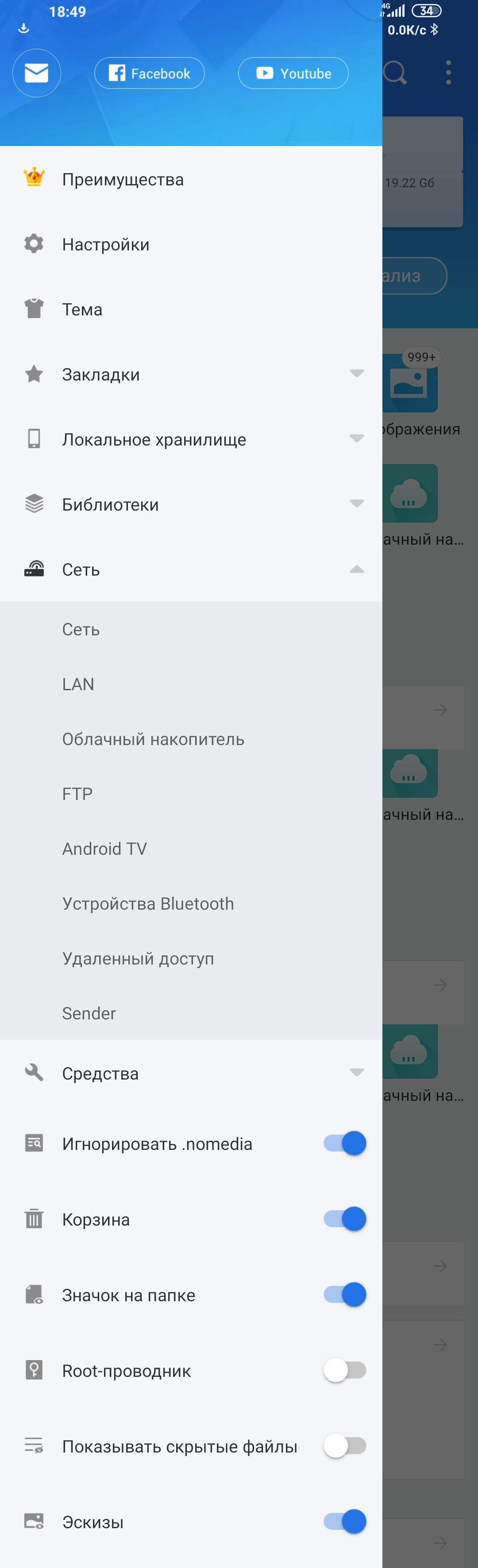Select Android TV

pyautogui.click(x=104, y=849)
